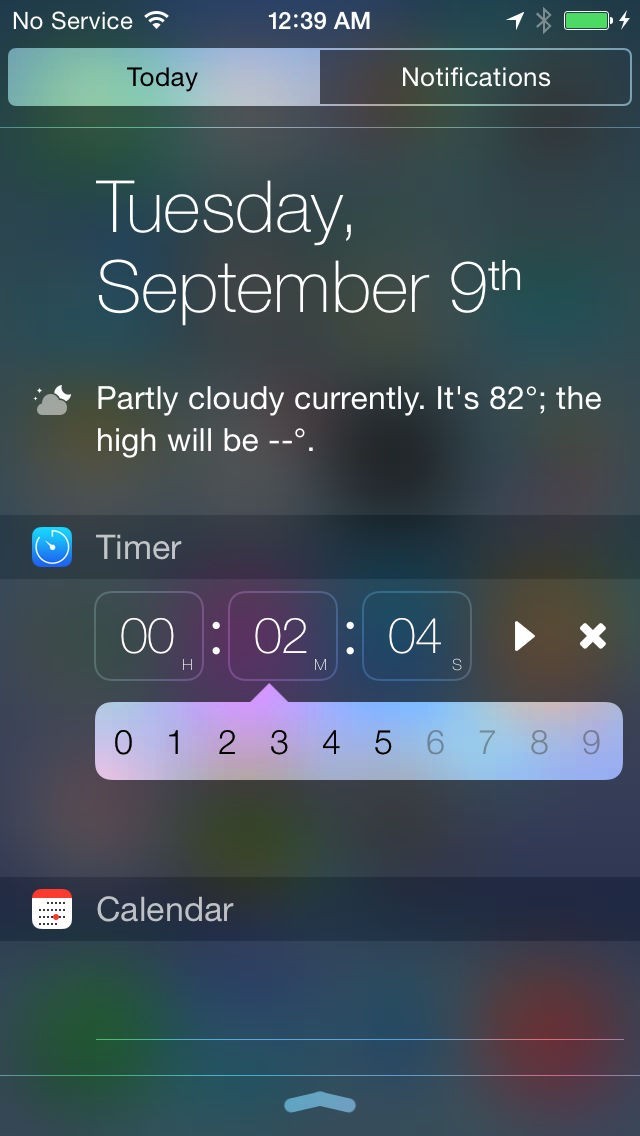Choose digit 0 in the number picker
640x1136 pixels.
(x=123, y=742)
